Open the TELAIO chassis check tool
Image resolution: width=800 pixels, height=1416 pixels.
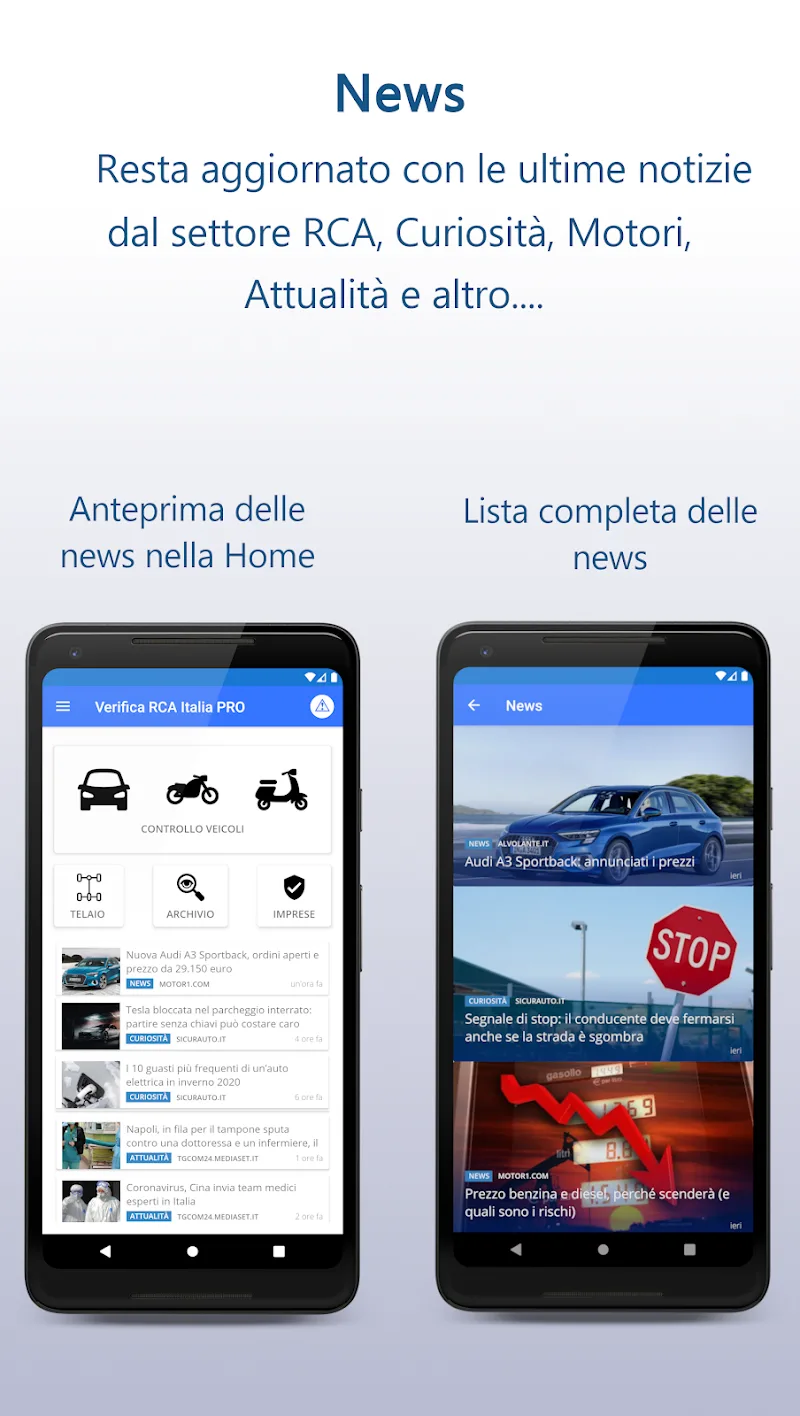coord(88,894)
